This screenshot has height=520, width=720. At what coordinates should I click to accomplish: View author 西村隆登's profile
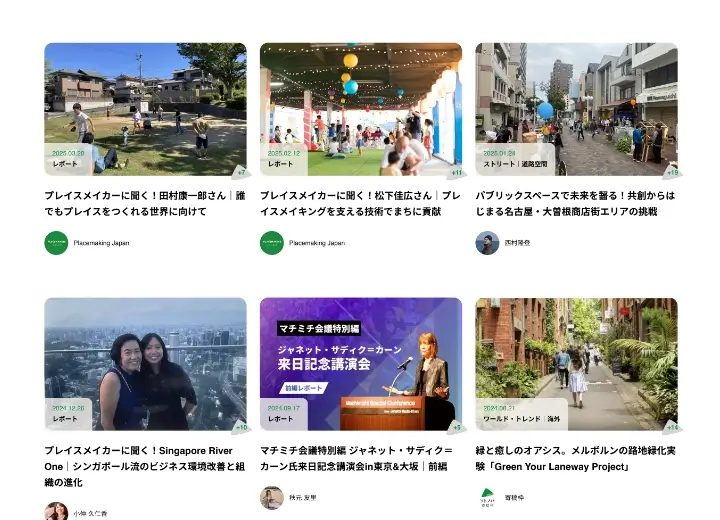[x=517, y=243]
